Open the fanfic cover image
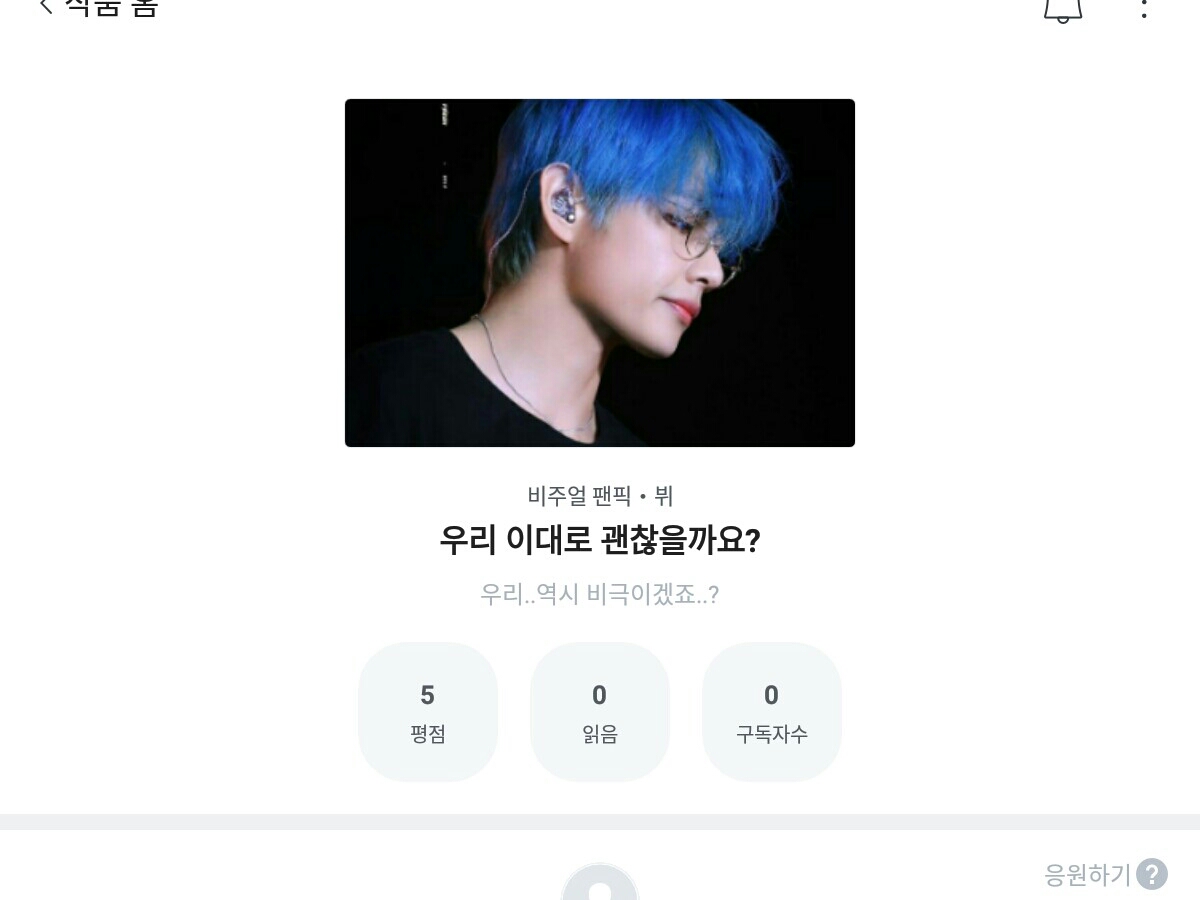 [x=600, y=272]
